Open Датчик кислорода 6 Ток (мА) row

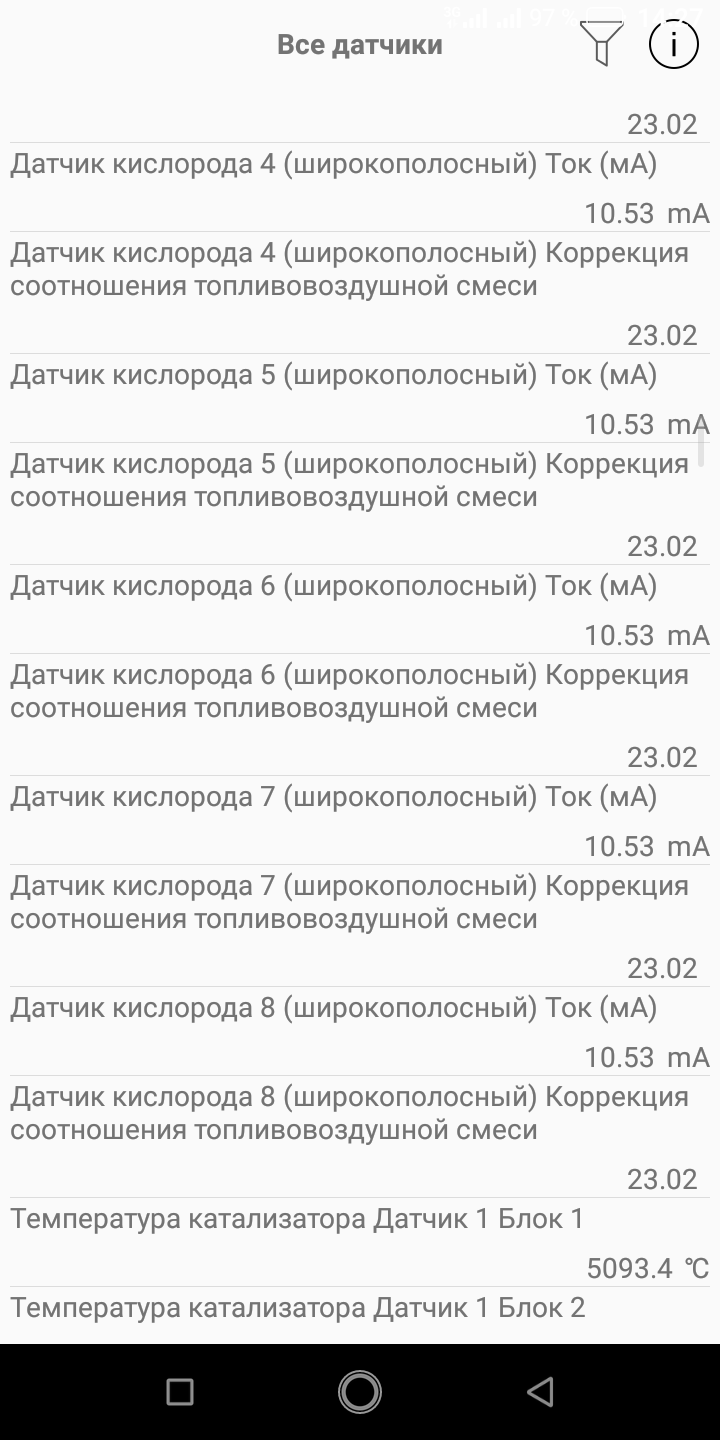(360, 609)
